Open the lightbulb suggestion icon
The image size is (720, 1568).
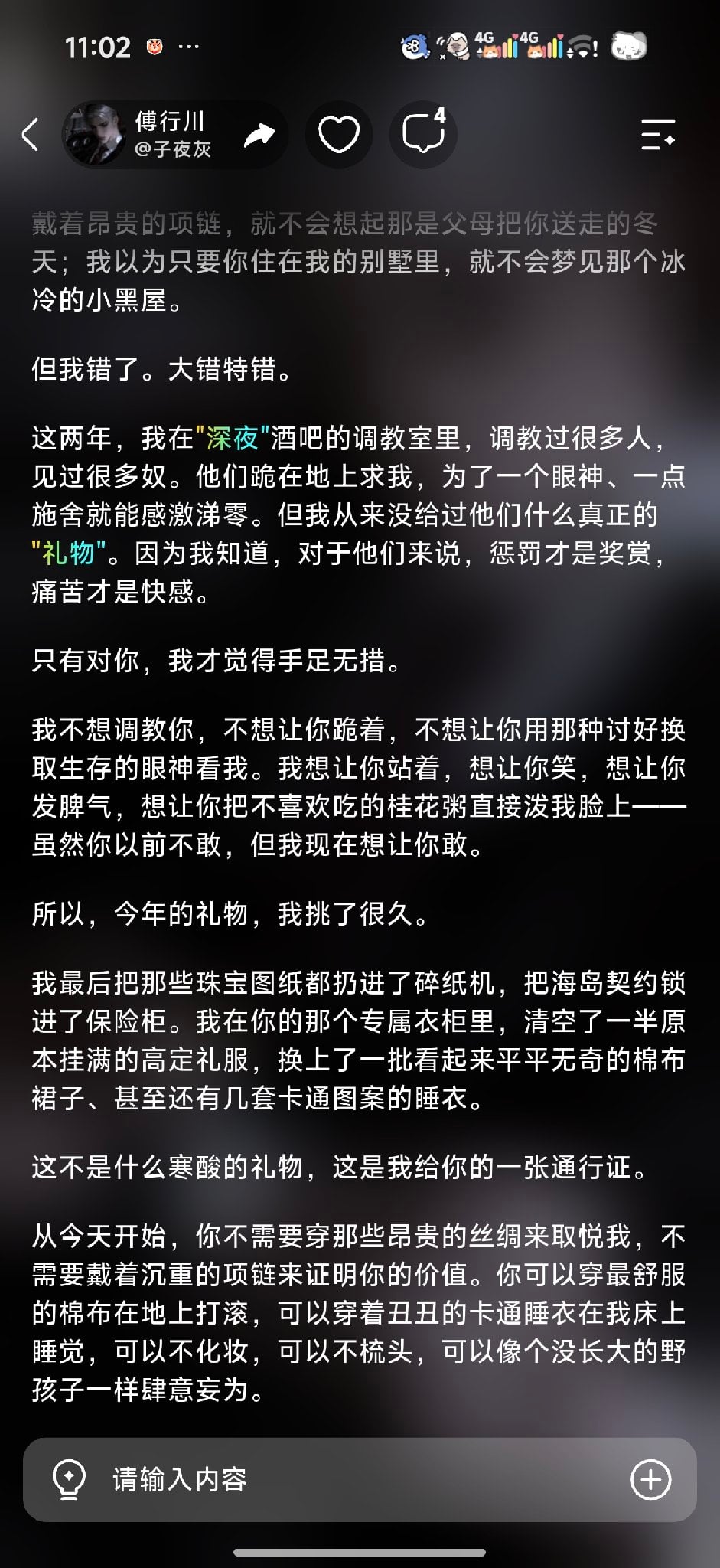(x=69, y=1479)
